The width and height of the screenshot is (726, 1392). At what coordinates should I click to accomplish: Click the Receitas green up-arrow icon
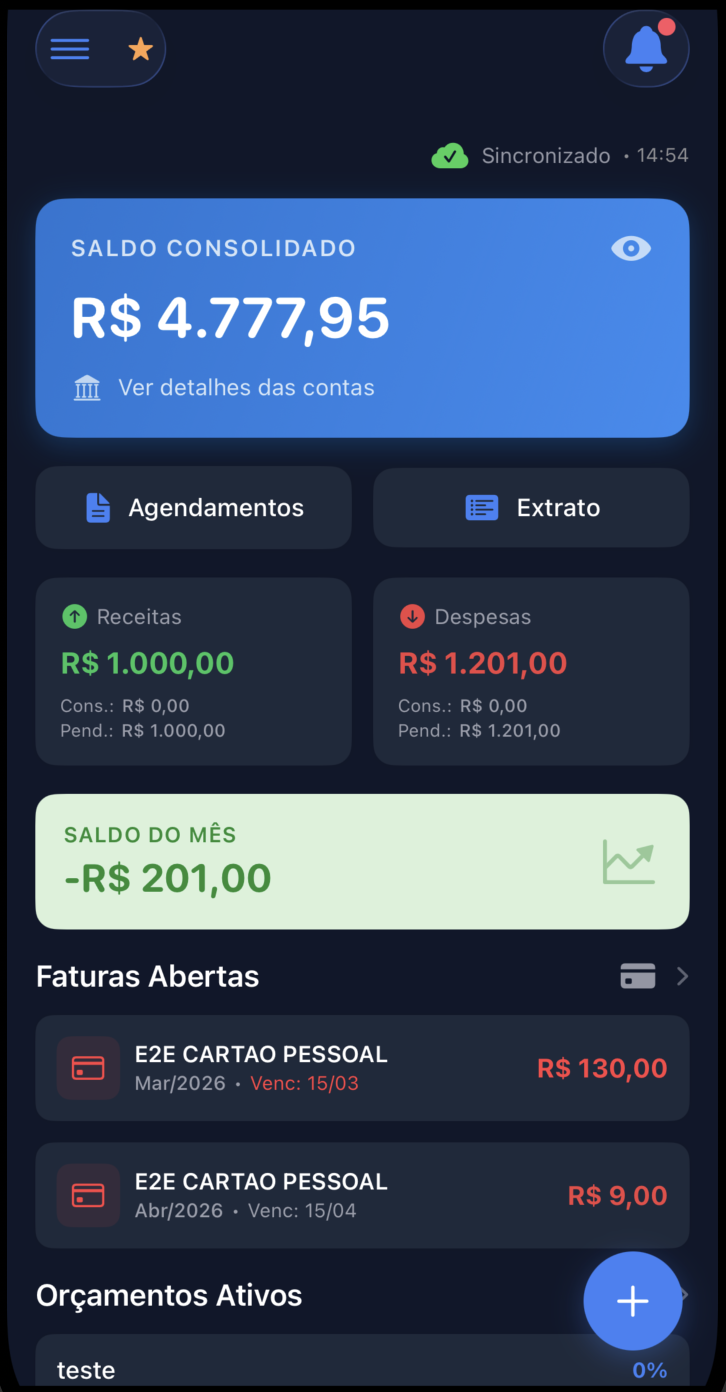(75, 617)
